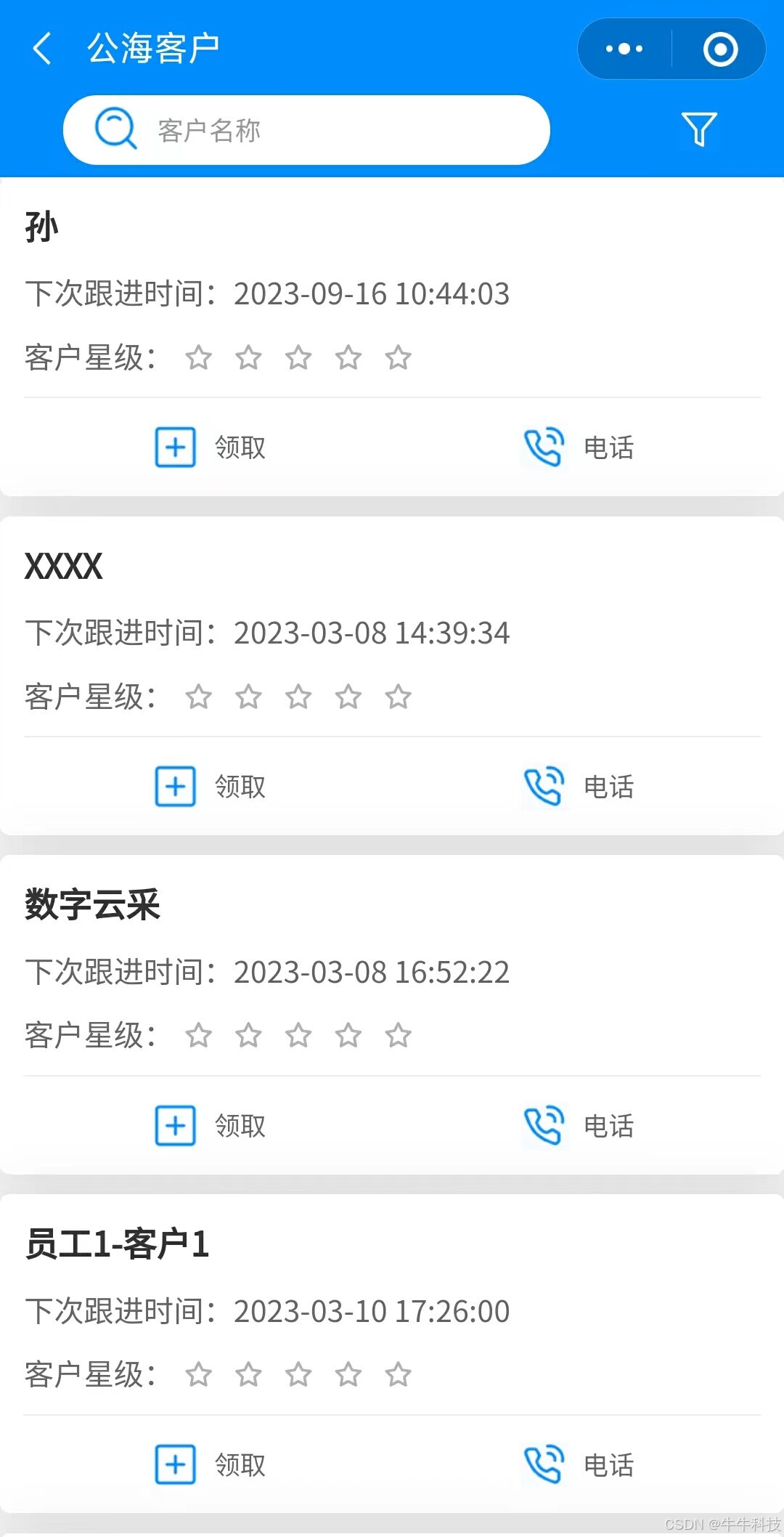Screen dimensions: 784x1537
Task: Tap the phone icon for customer XXXX
Action: (x=543, y=786)
